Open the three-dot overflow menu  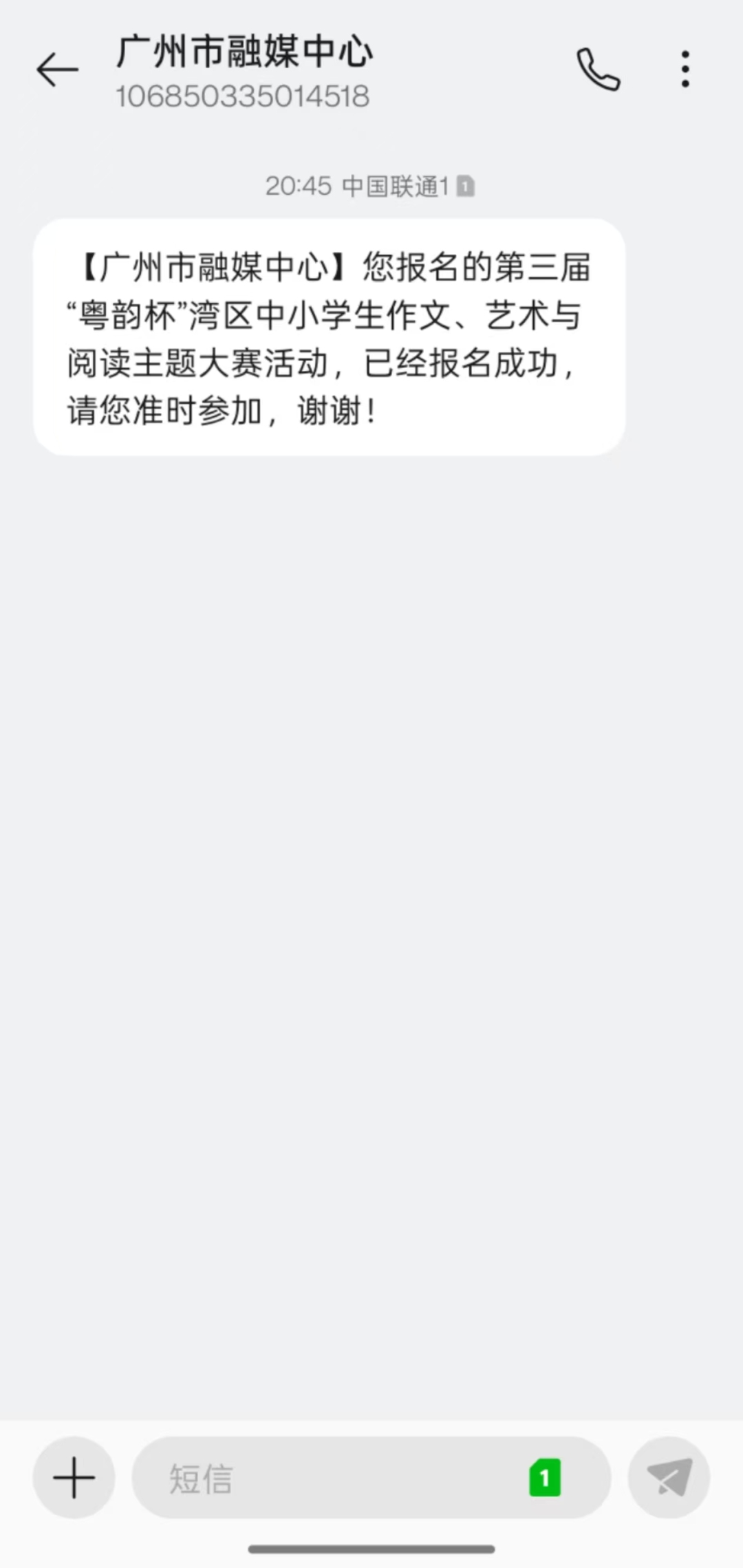pyautogui.click(x=685, y=69)
